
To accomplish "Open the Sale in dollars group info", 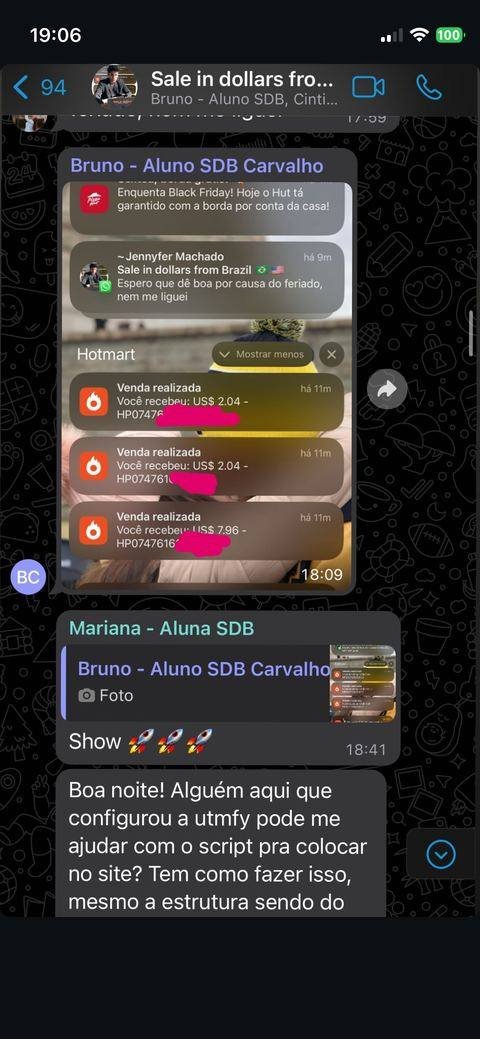I will (242, 88).
